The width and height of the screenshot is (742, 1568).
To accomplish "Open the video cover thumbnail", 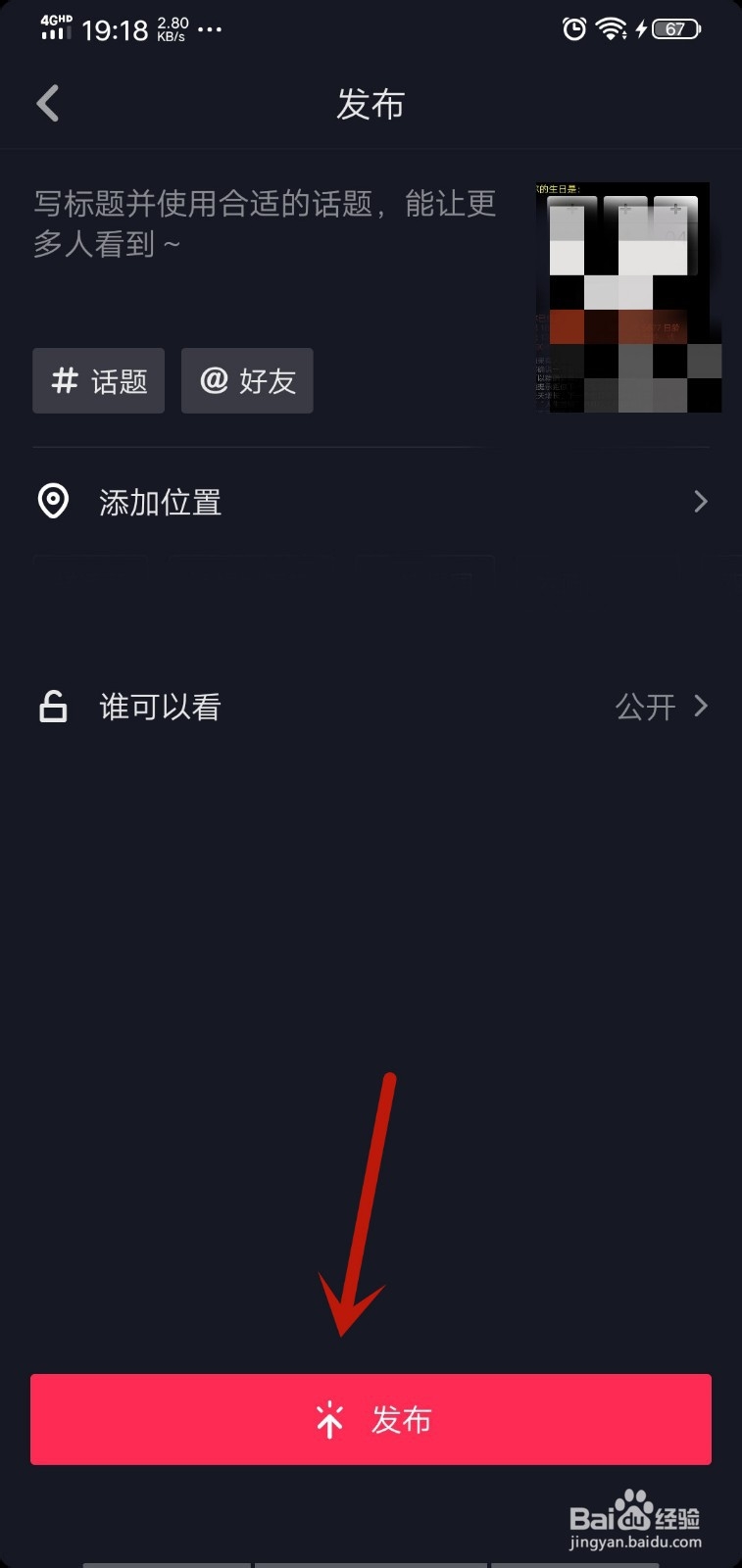I will [x=627, y=297].
